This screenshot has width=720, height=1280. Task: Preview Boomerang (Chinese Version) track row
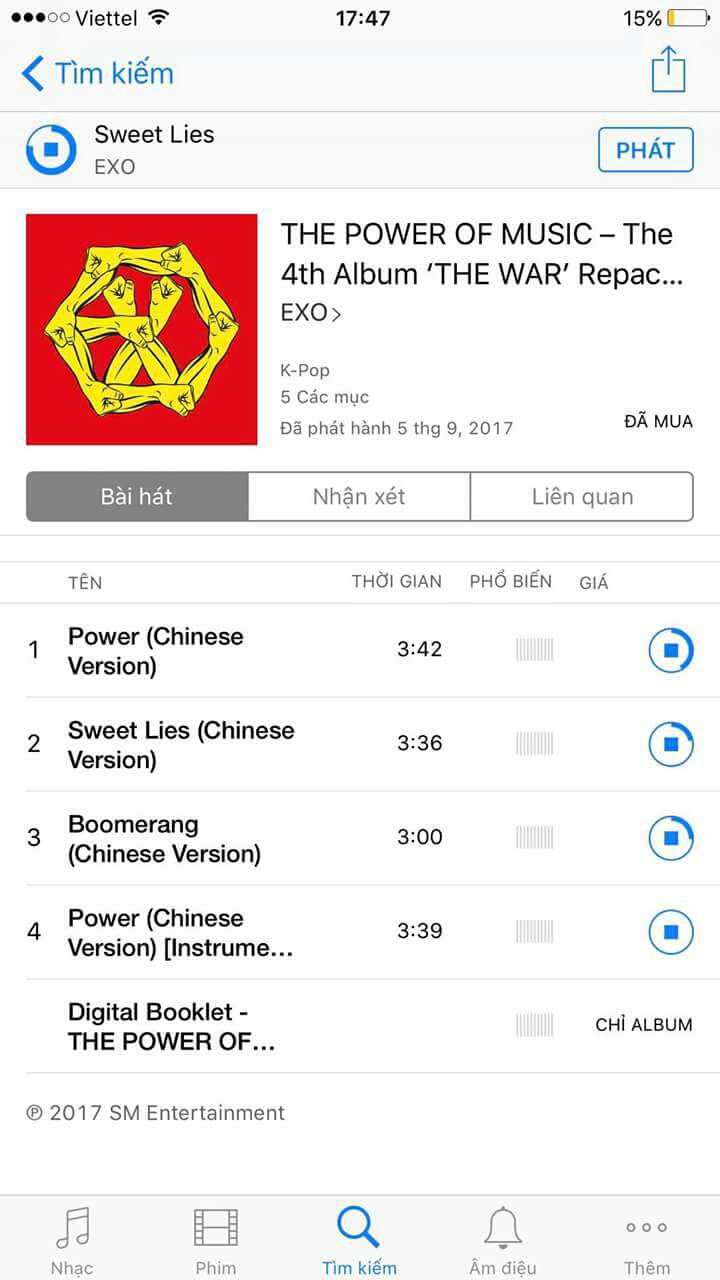point(360,838)
